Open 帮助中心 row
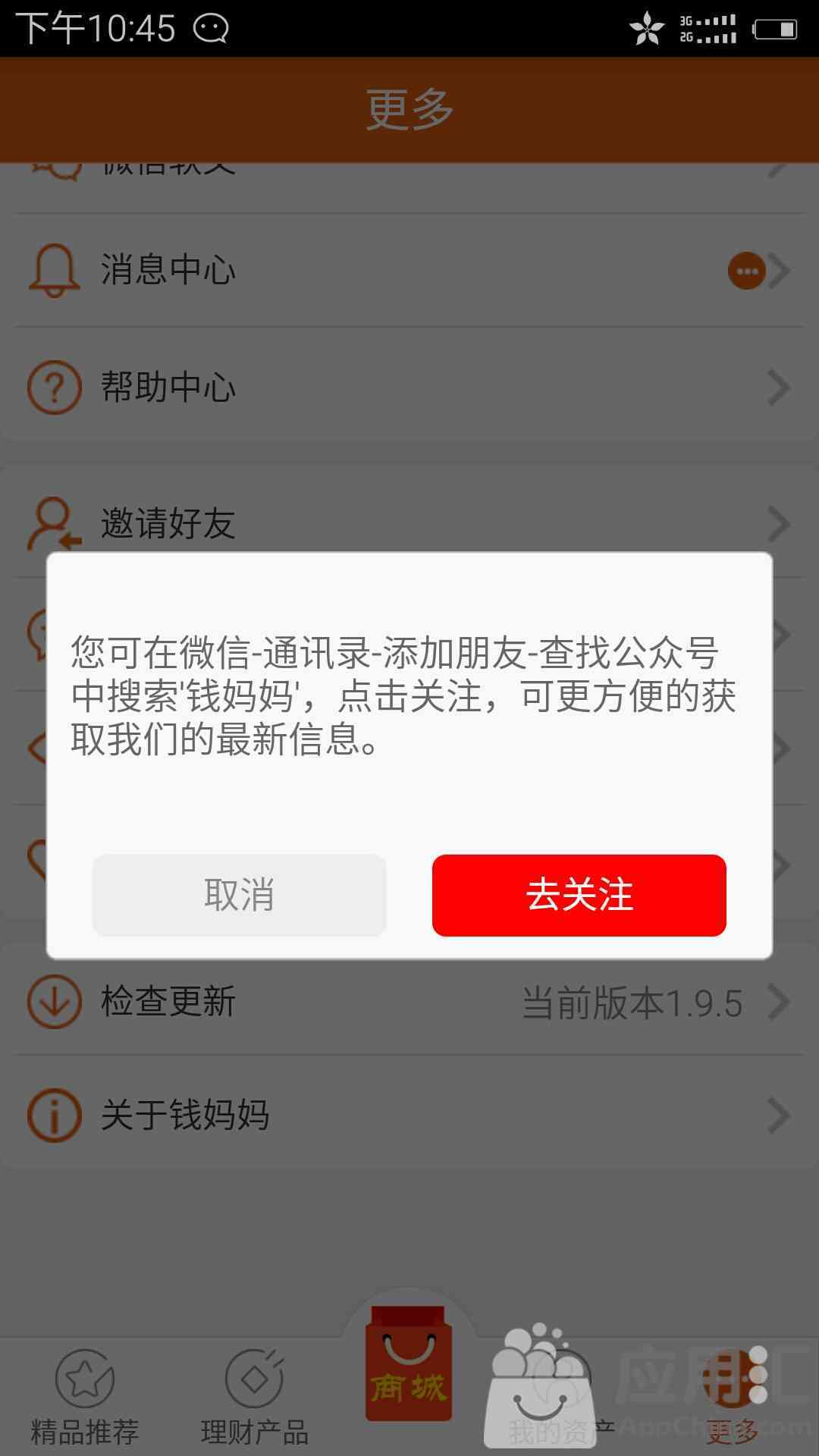The height and width of the screenshot is (1456, 819). (x=409, y=387)
